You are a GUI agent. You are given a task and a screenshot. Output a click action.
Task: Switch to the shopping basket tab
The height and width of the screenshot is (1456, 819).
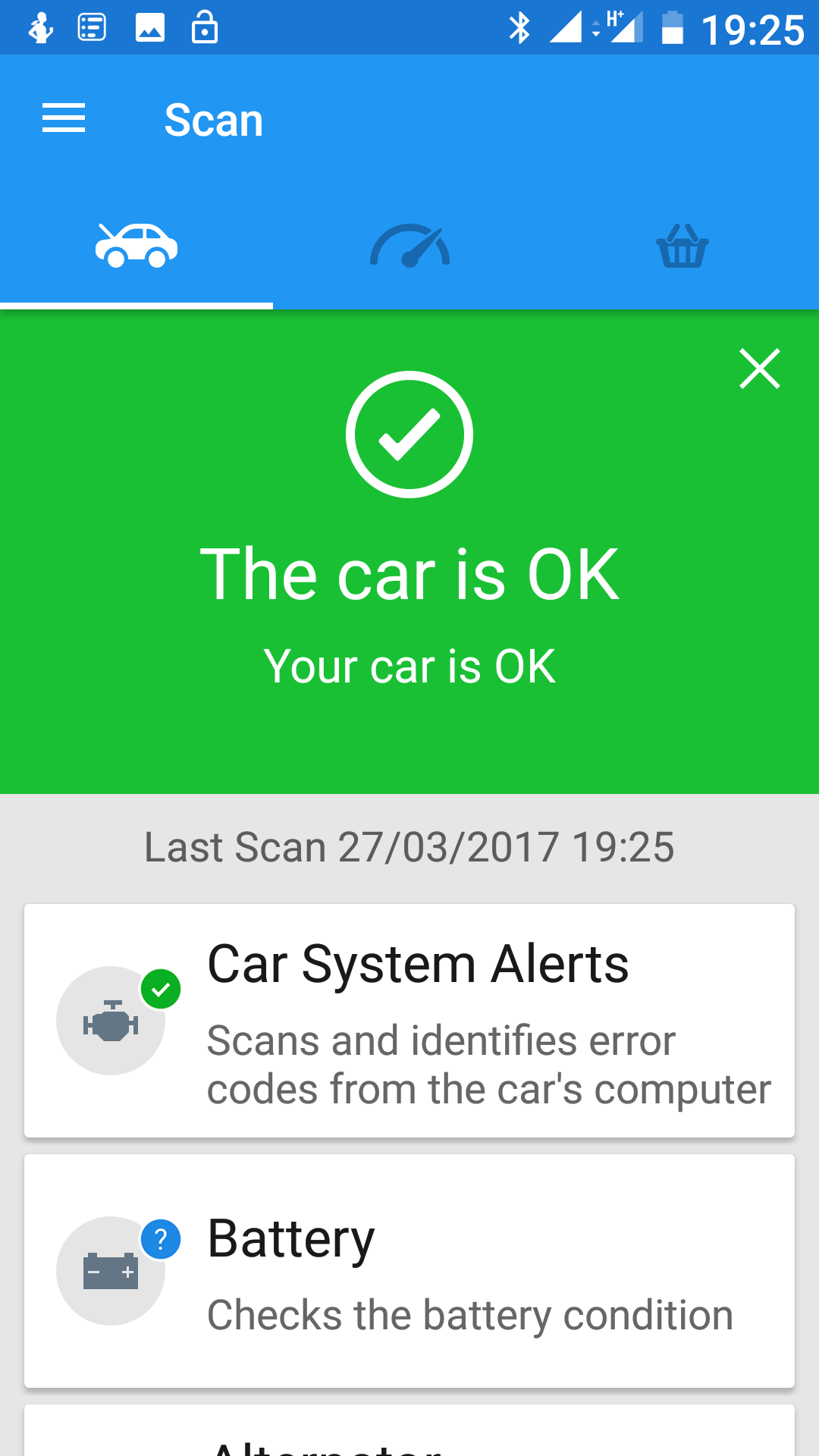tap(682, 246)
